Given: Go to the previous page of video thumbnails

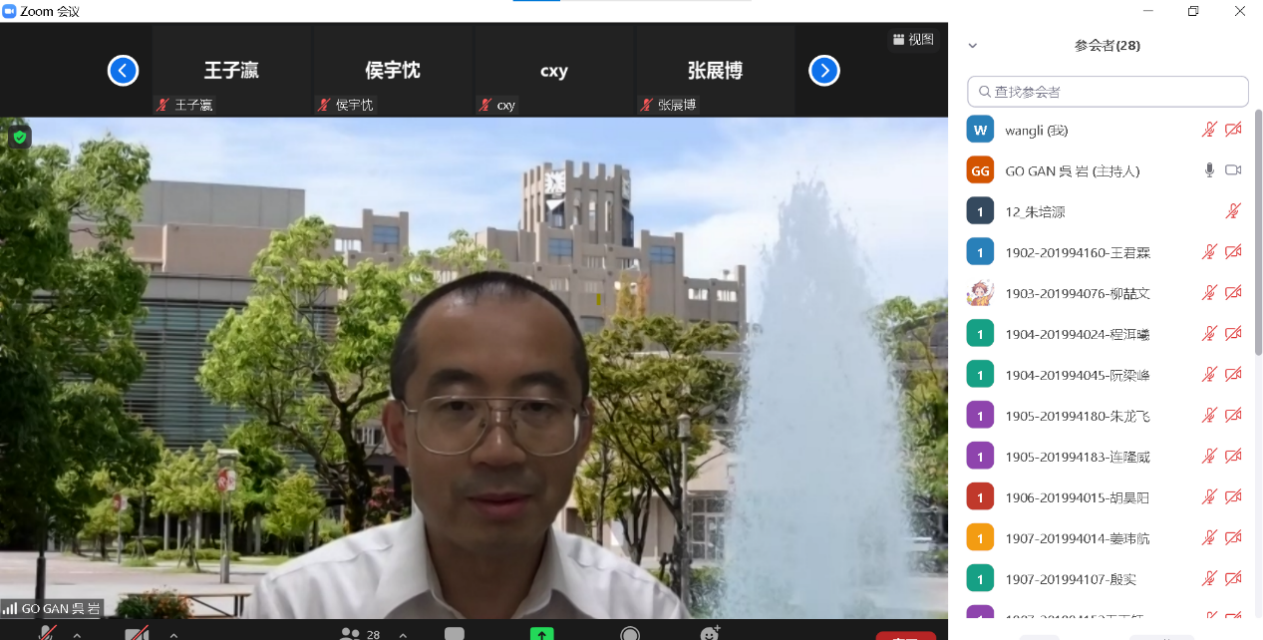Looking at the screenshot, I should [123, 71].
